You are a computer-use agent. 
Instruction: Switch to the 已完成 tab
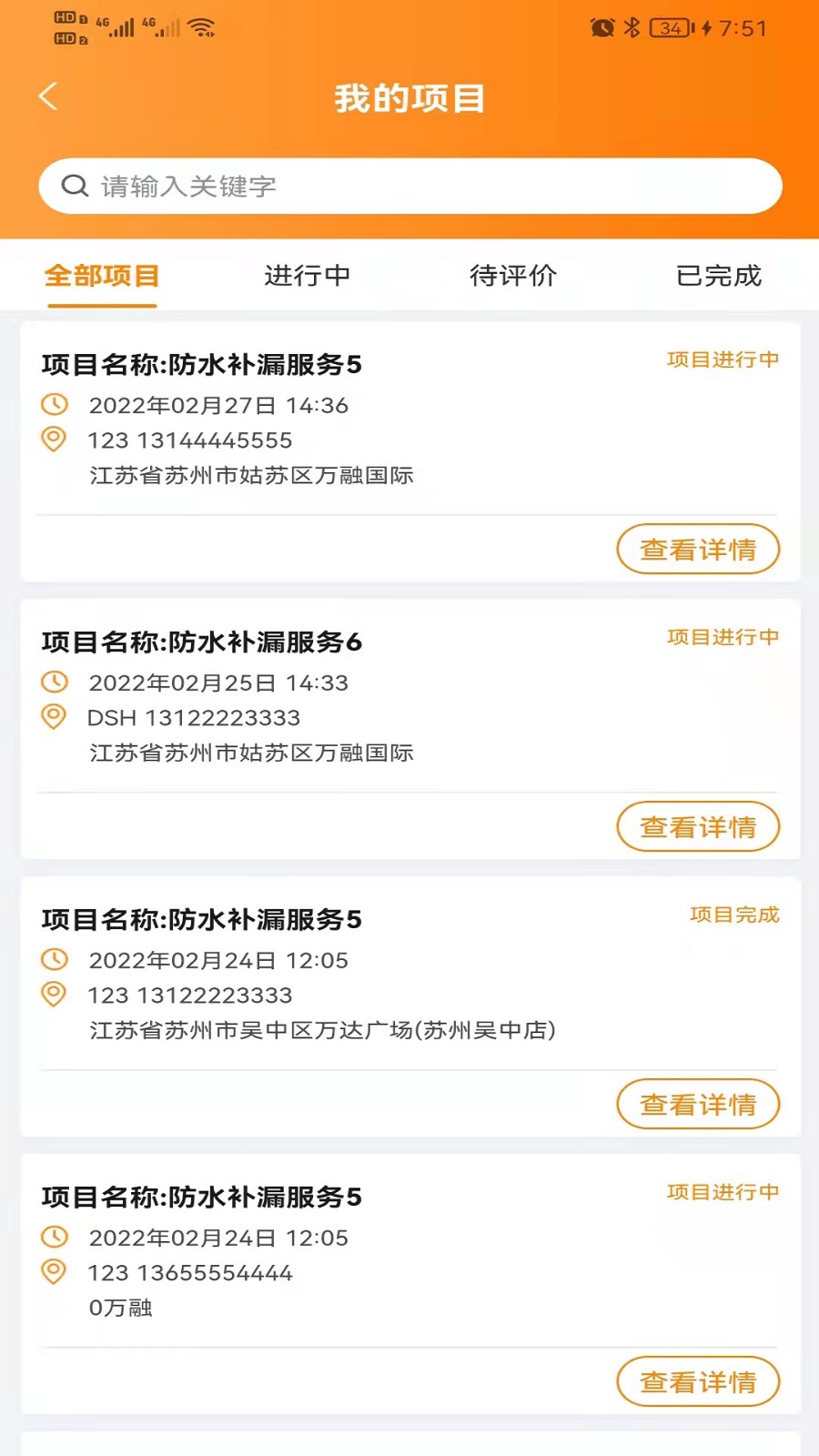[x=719, y=276]
